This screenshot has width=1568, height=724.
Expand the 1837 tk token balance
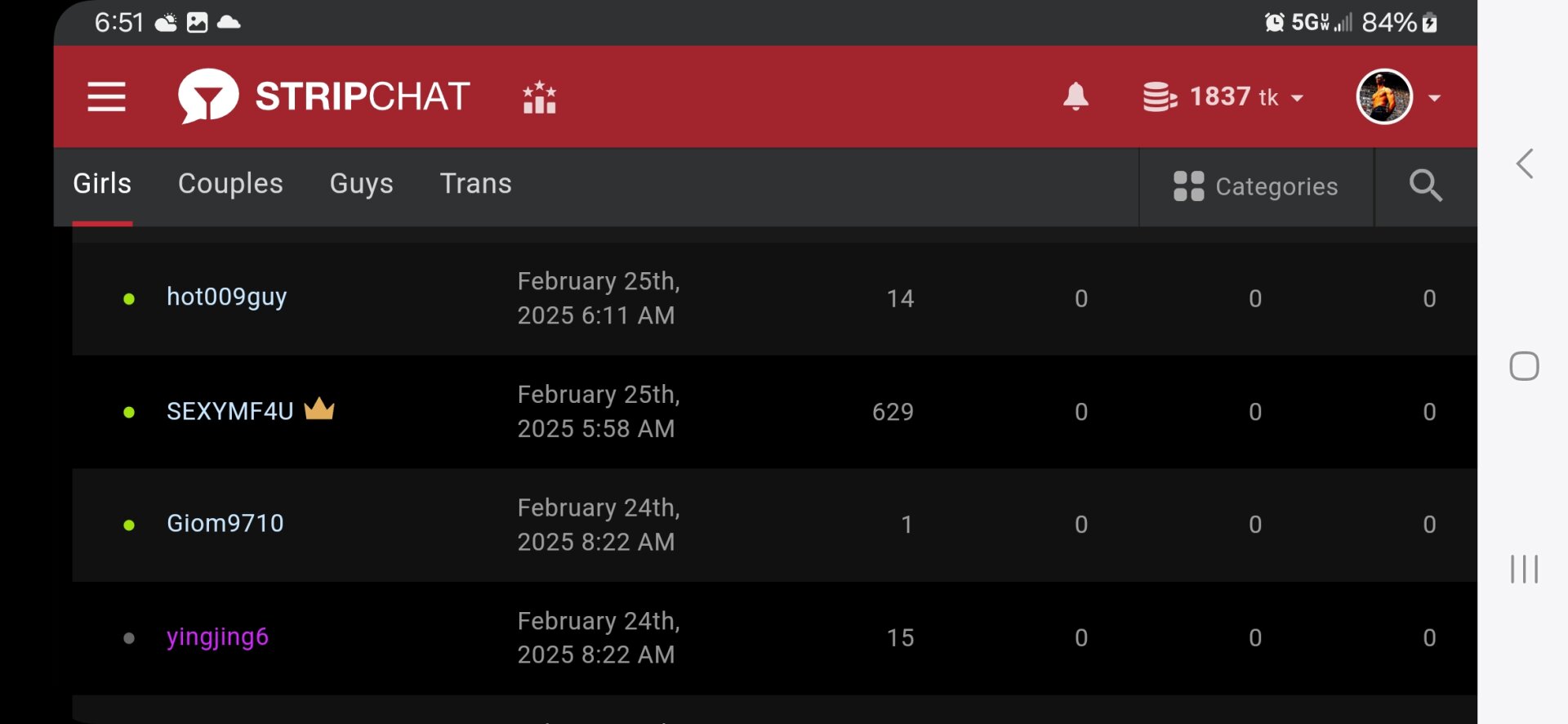[1223, 97]
